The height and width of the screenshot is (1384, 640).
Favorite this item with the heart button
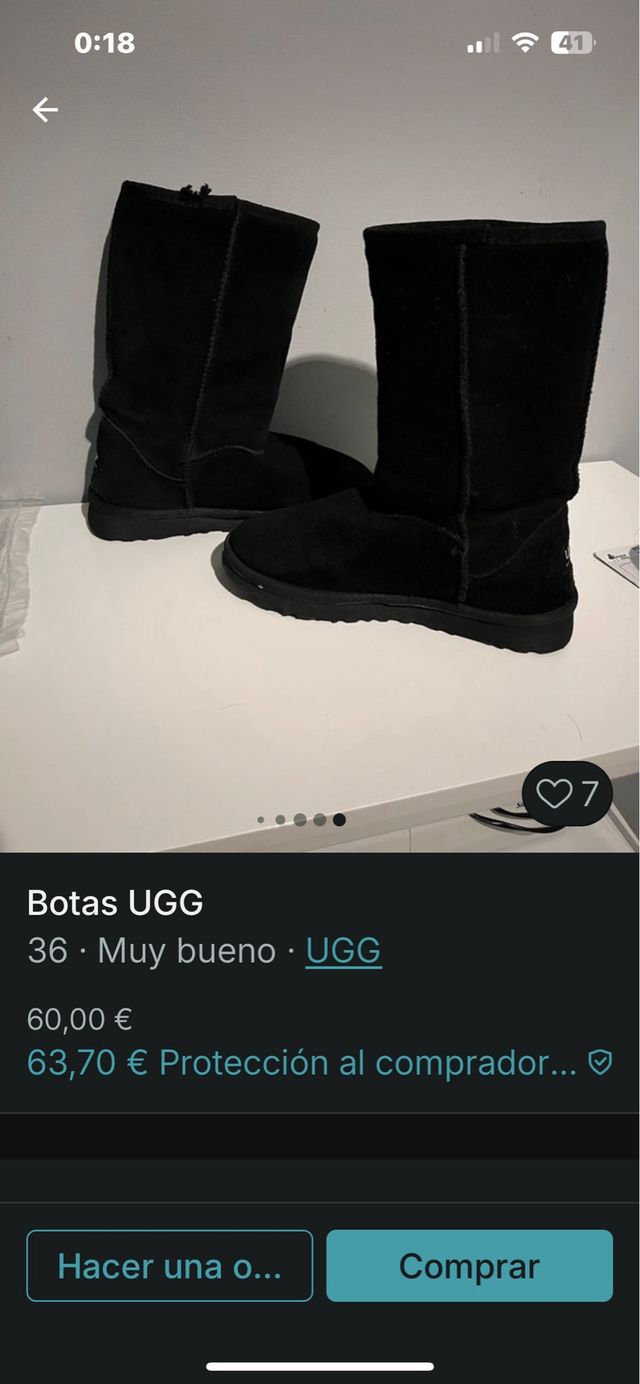coord(566,794)
